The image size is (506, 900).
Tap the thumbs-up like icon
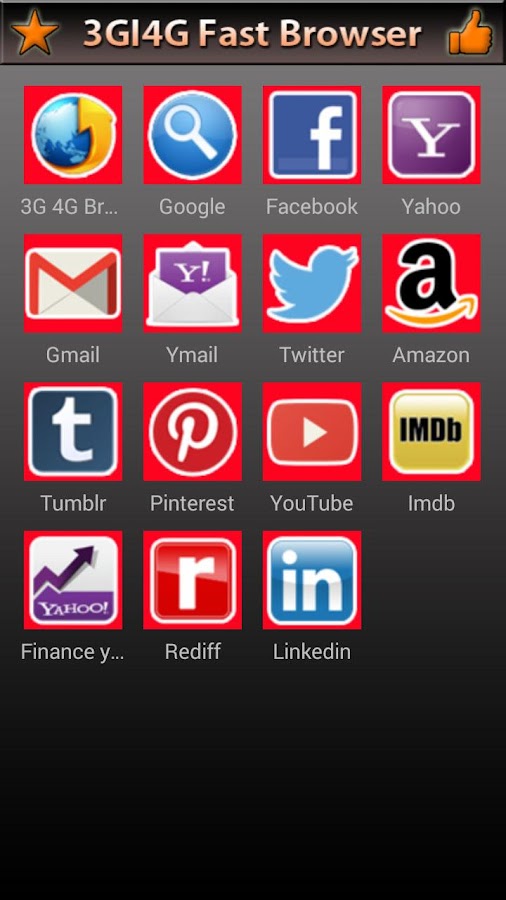pos(471,32)
